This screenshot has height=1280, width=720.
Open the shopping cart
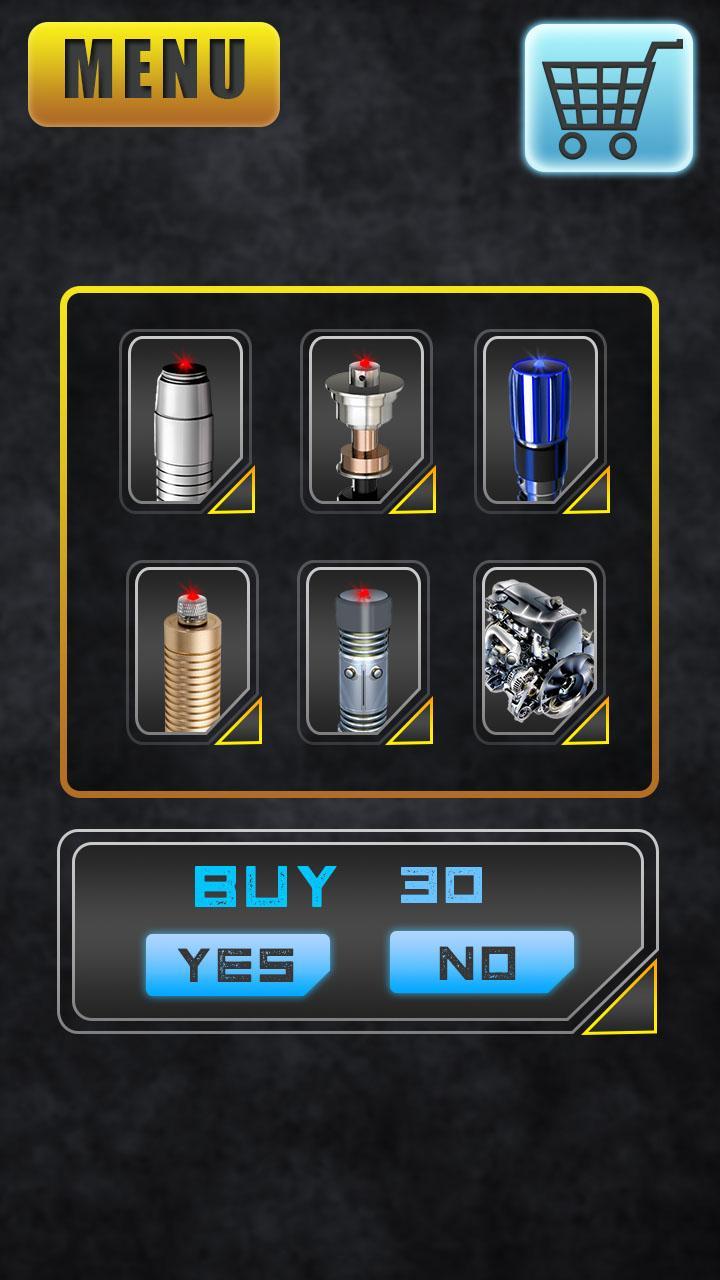coord(608,98)
